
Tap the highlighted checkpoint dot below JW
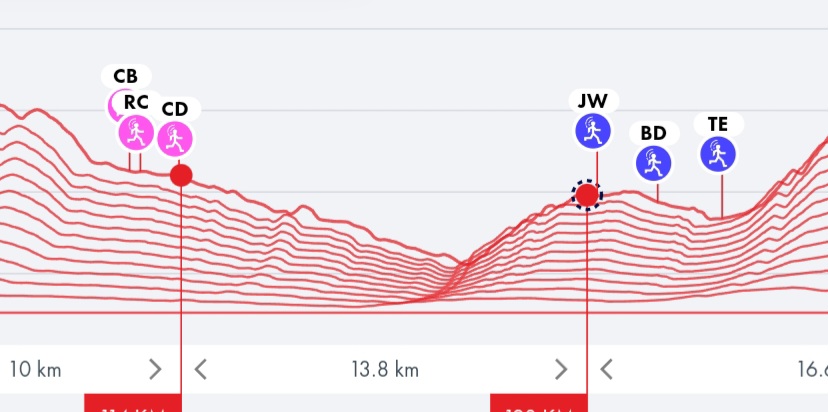coord(587,194)
